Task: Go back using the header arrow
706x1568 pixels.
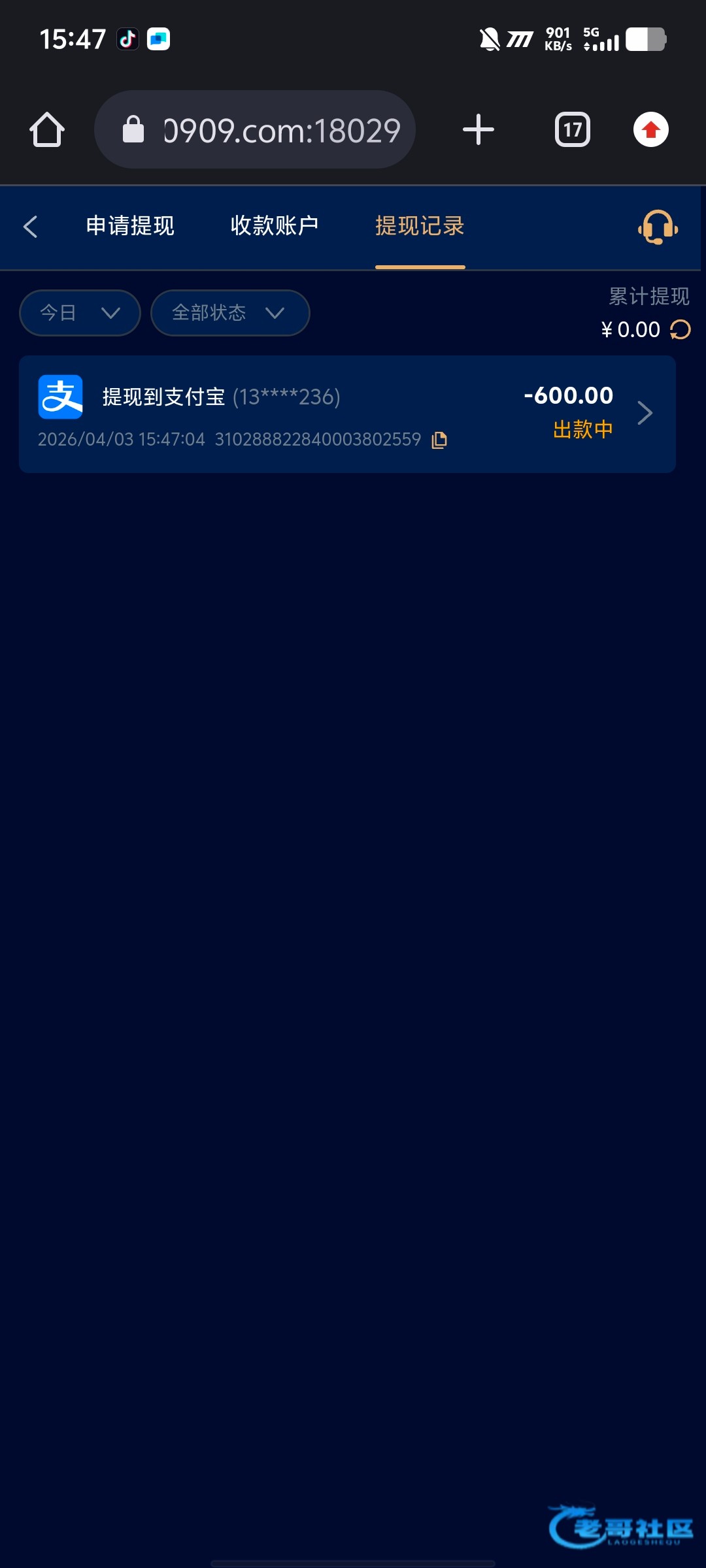Action: pos(30,227)
